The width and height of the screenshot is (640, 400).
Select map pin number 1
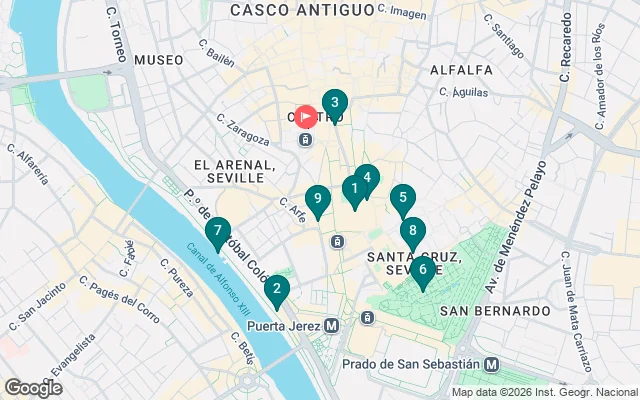click(354, 188)
